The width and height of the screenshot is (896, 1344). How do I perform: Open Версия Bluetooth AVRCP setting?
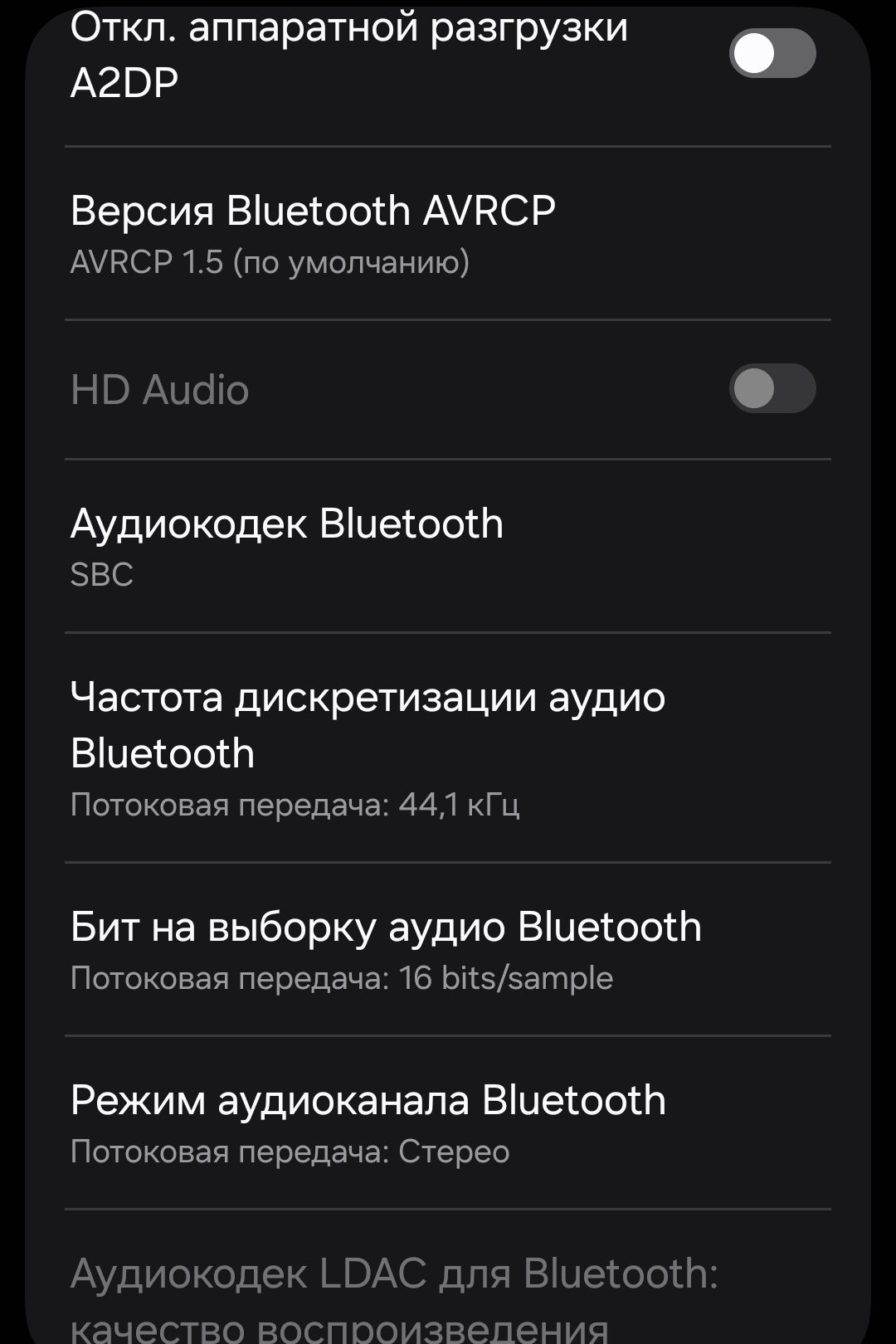pyautogui.click(x=448, y=233)
